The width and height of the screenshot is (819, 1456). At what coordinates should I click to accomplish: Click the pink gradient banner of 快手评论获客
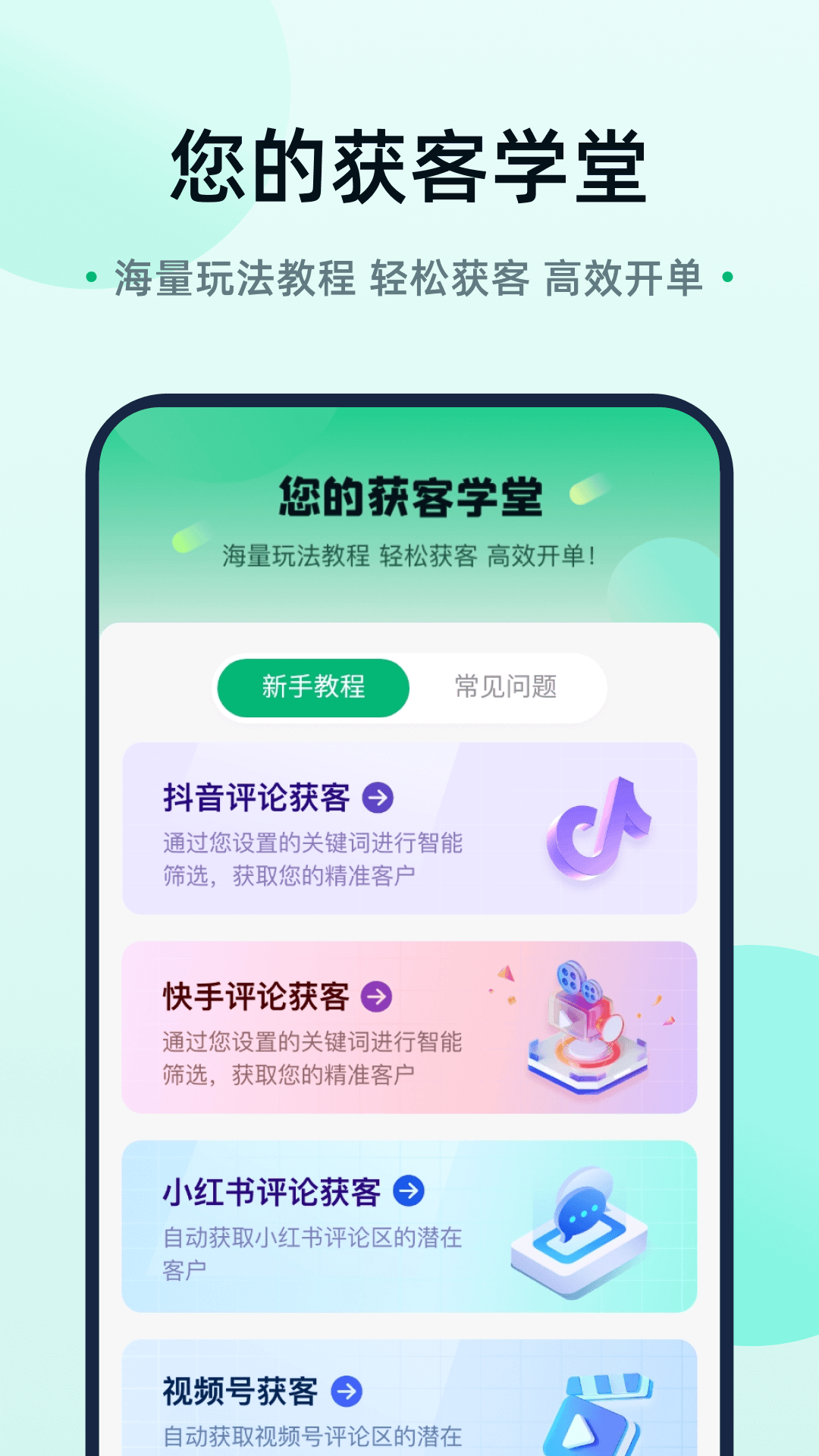[x=409, y=1028]
